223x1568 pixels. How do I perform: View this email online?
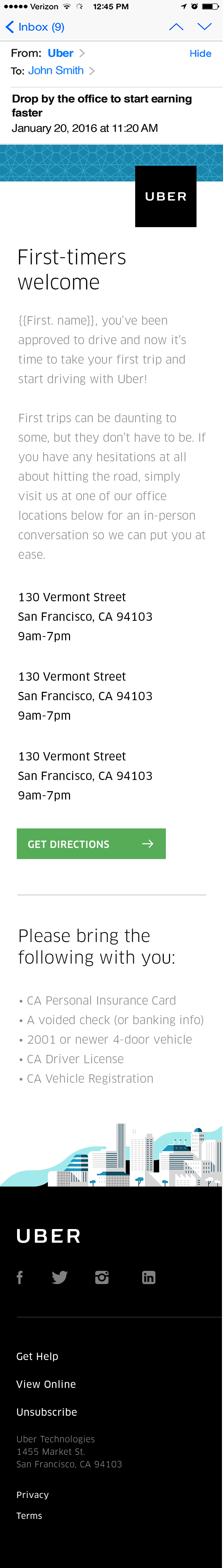click(46, 1384)
